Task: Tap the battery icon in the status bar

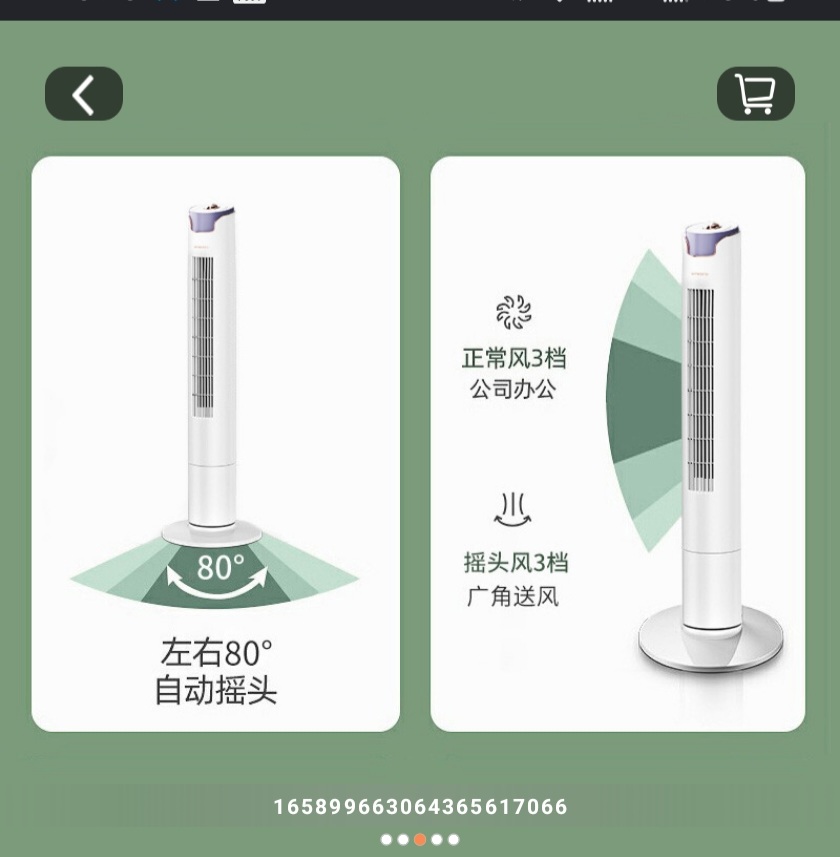Action: [776, 5]
